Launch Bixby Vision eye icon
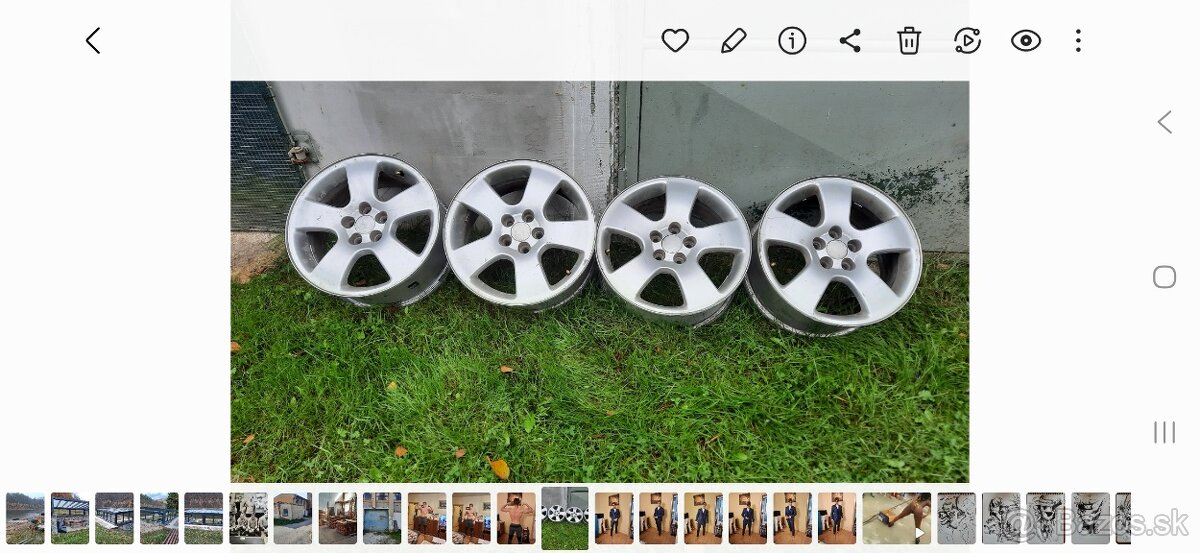The image size is (1200, 553). point(1026,41)
